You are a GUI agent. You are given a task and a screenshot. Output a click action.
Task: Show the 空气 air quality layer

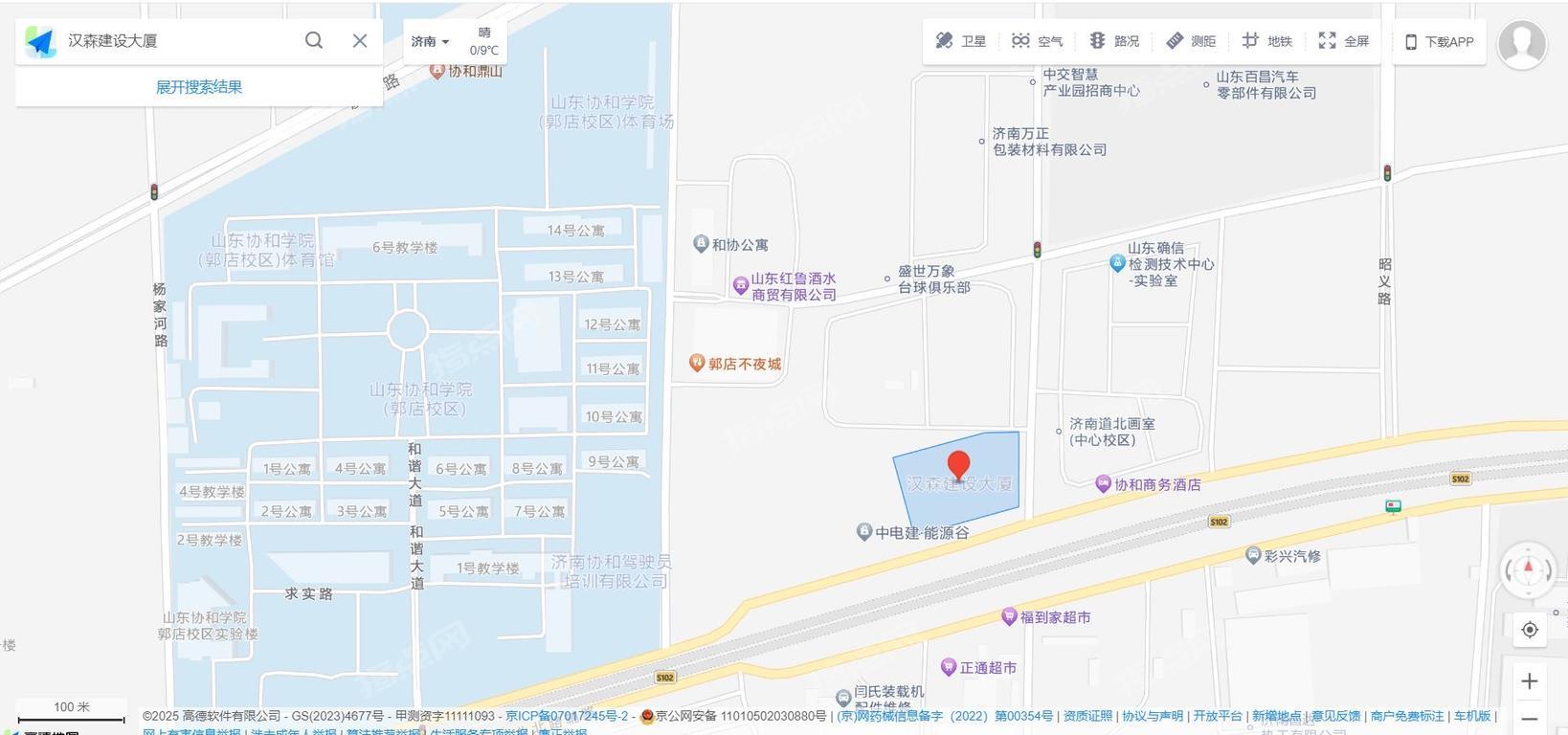[1037, 41]
